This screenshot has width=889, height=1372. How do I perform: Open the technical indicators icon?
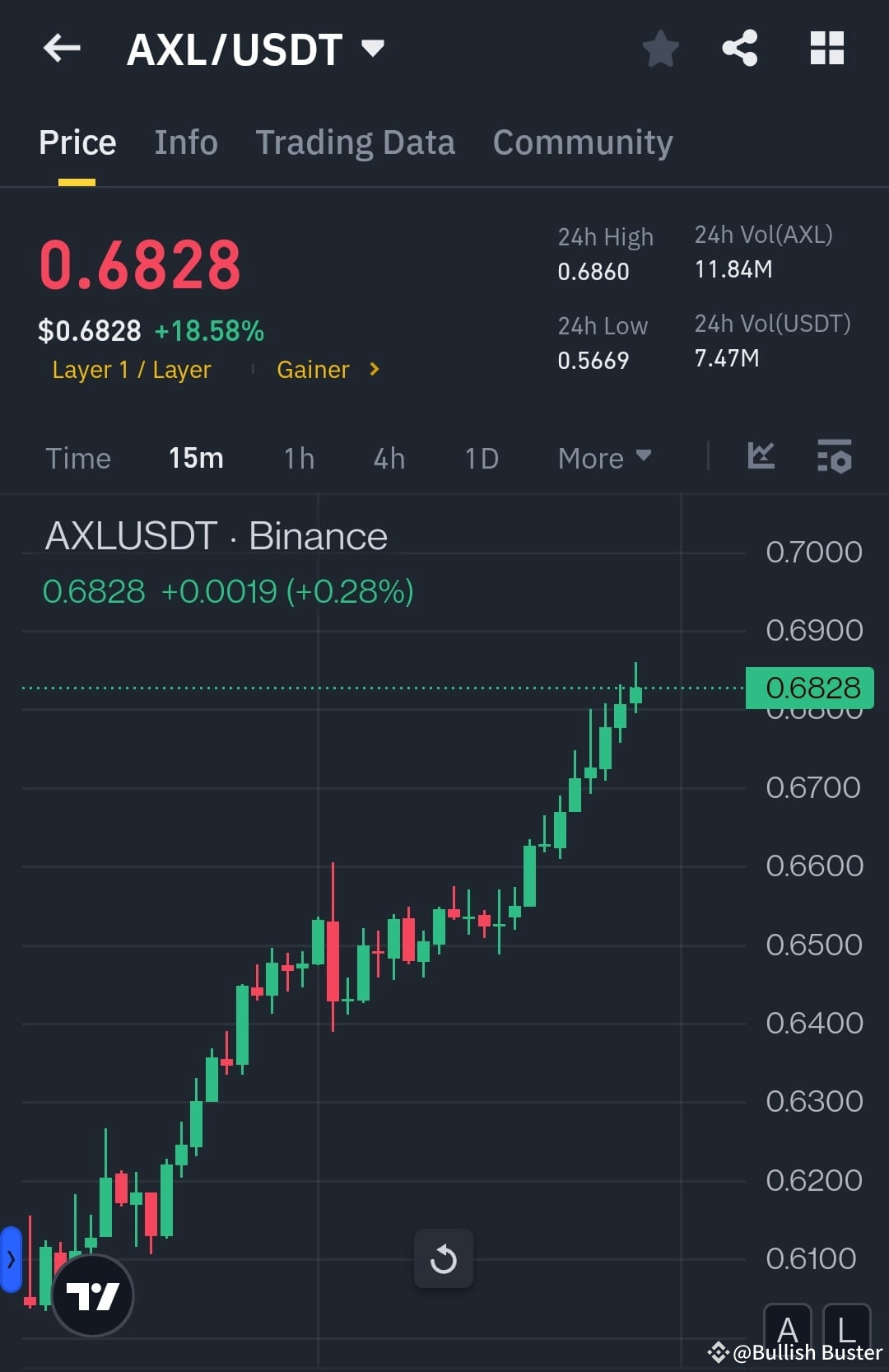pos(835,457)
